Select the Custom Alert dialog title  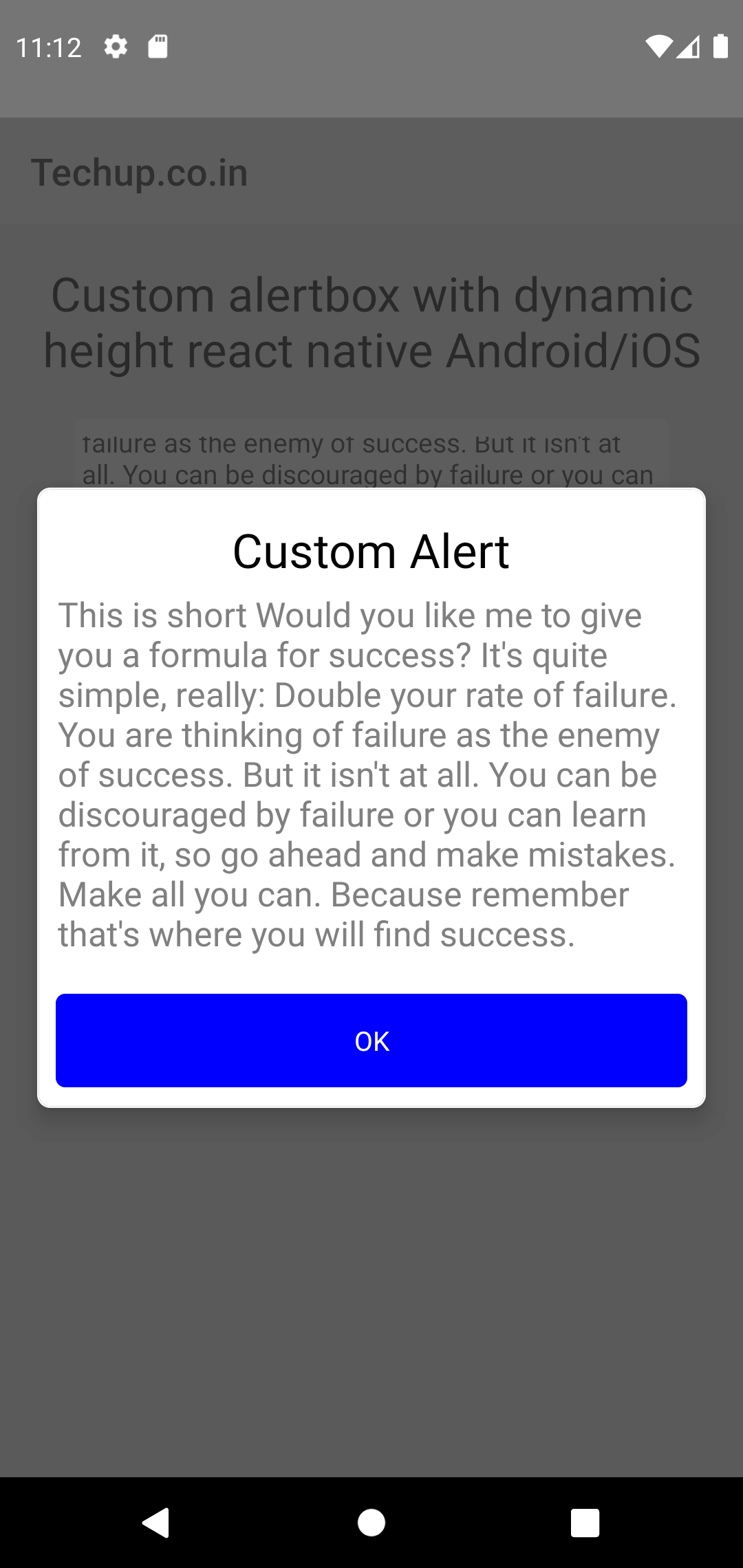pyautogui.click(x=371, y=550)
